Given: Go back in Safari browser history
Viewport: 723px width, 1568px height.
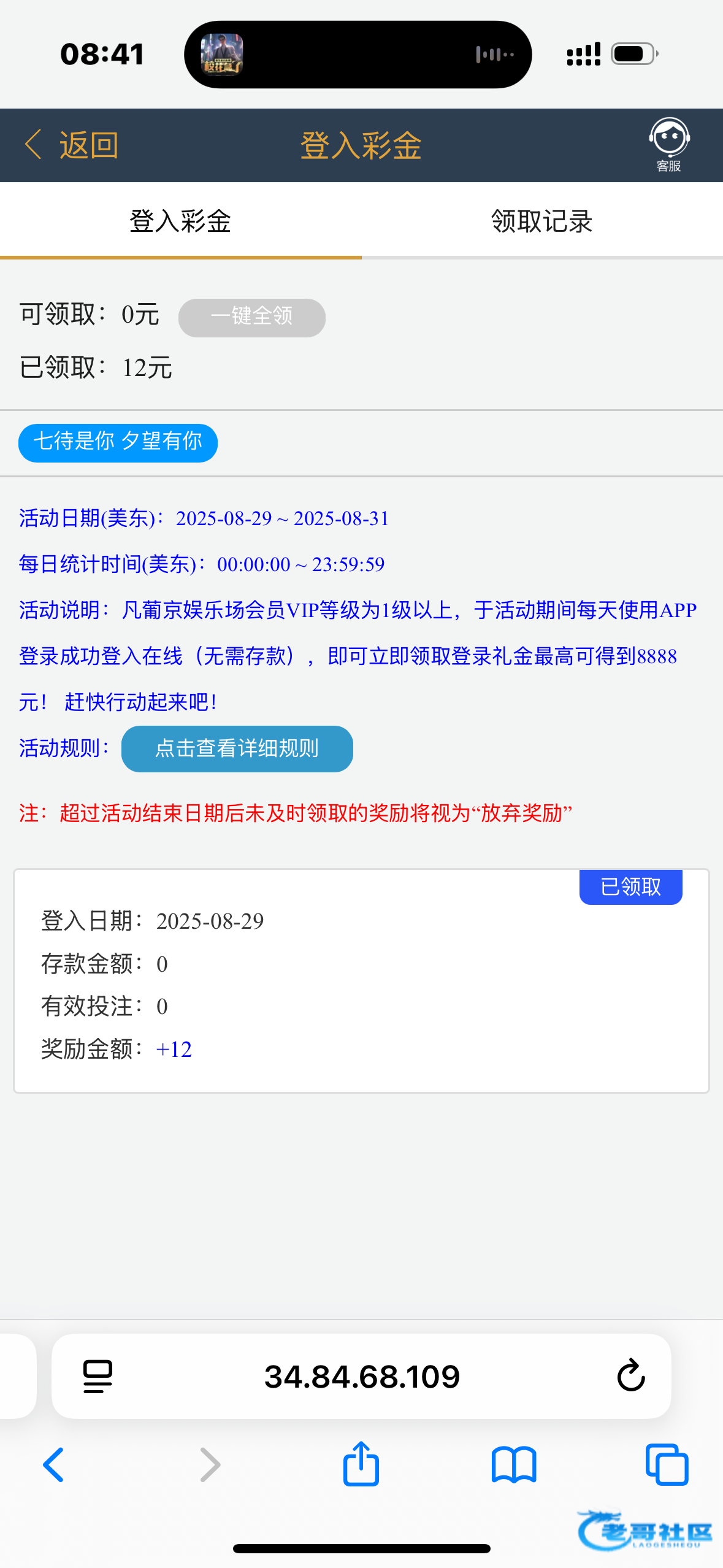Looking at the screenshot, I should coord(53,1464).
